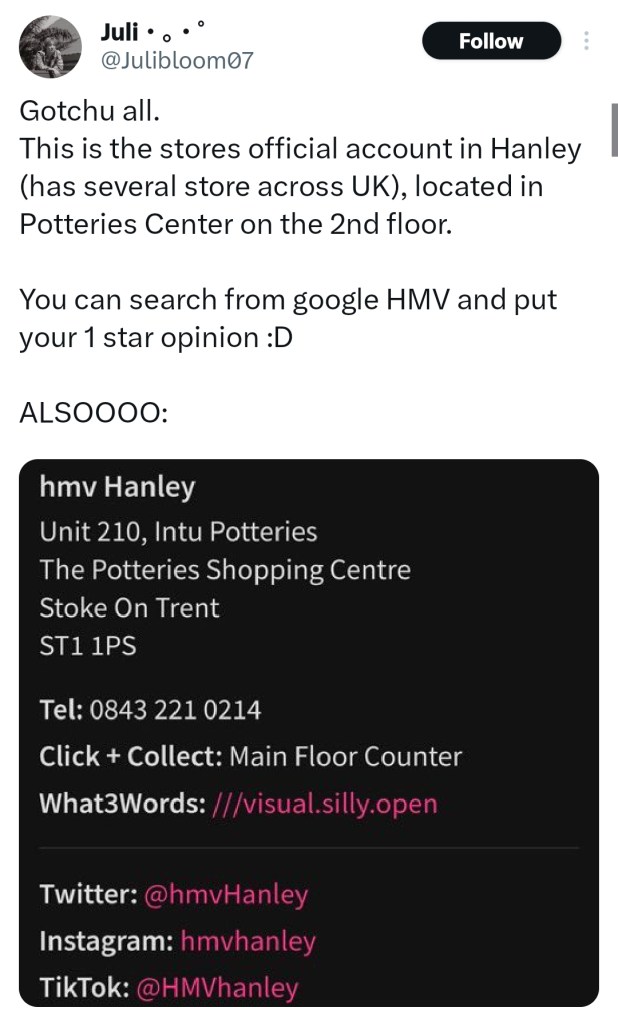Image resolution: width=618 pixels, height=1023 pixels.
Task: Open Juli's profile picture
Action: coord(50,47)
